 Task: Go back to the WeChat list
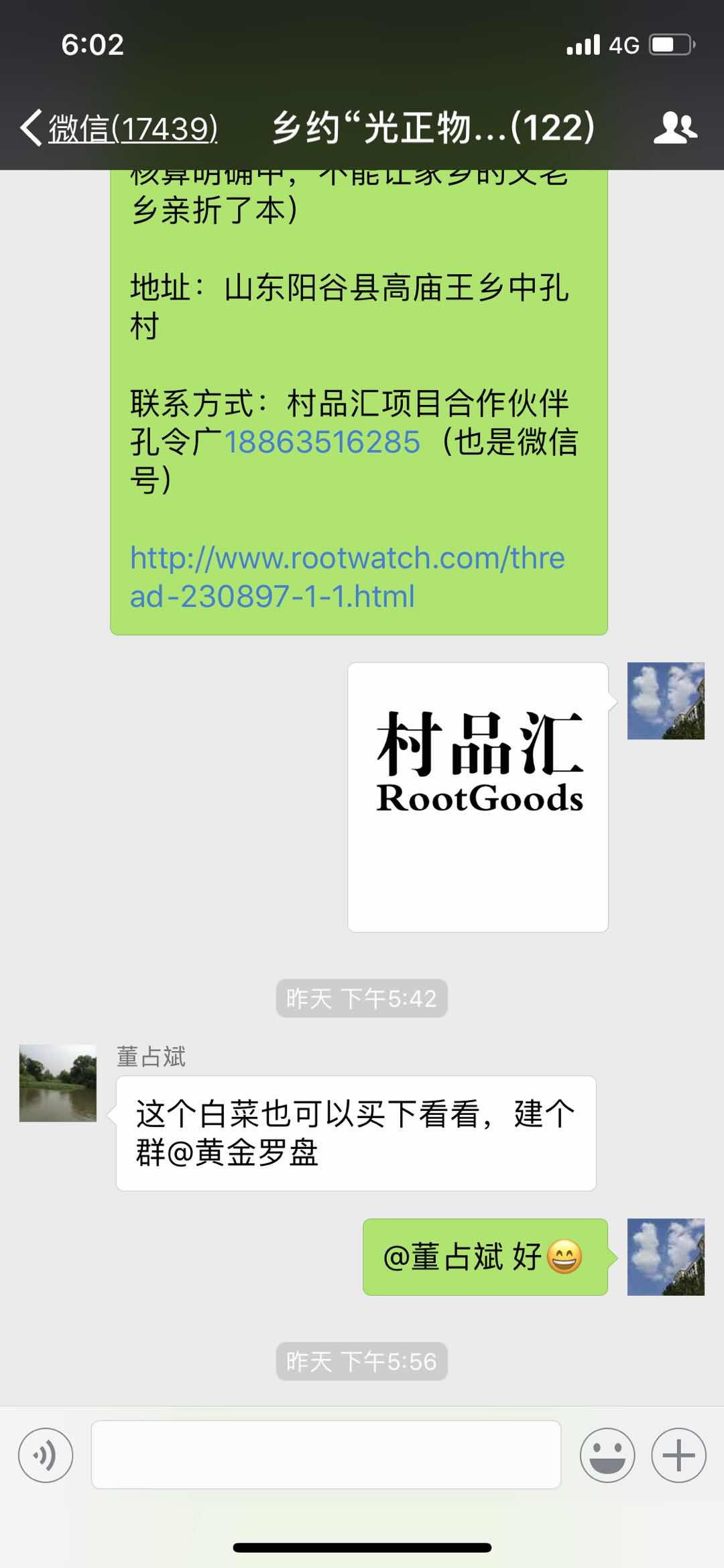point(117,127)
